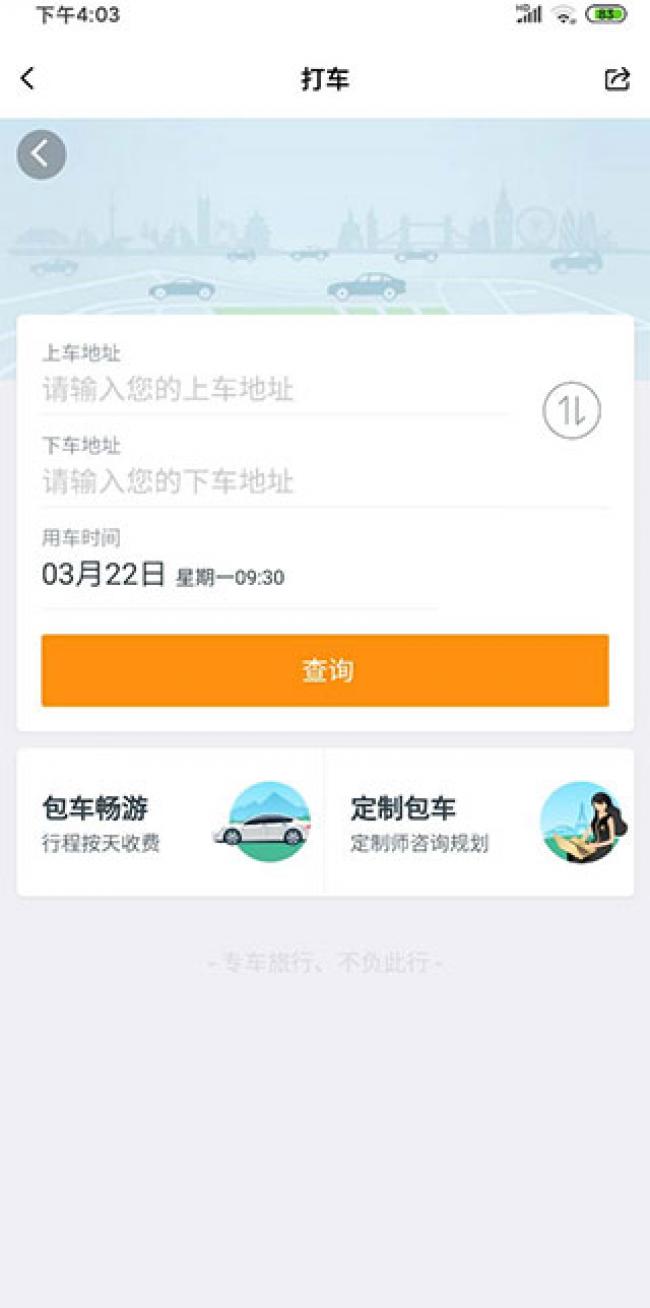650x1308 pixels.
Task: Enter the drop-off address field
Action: tap(270, 482)
